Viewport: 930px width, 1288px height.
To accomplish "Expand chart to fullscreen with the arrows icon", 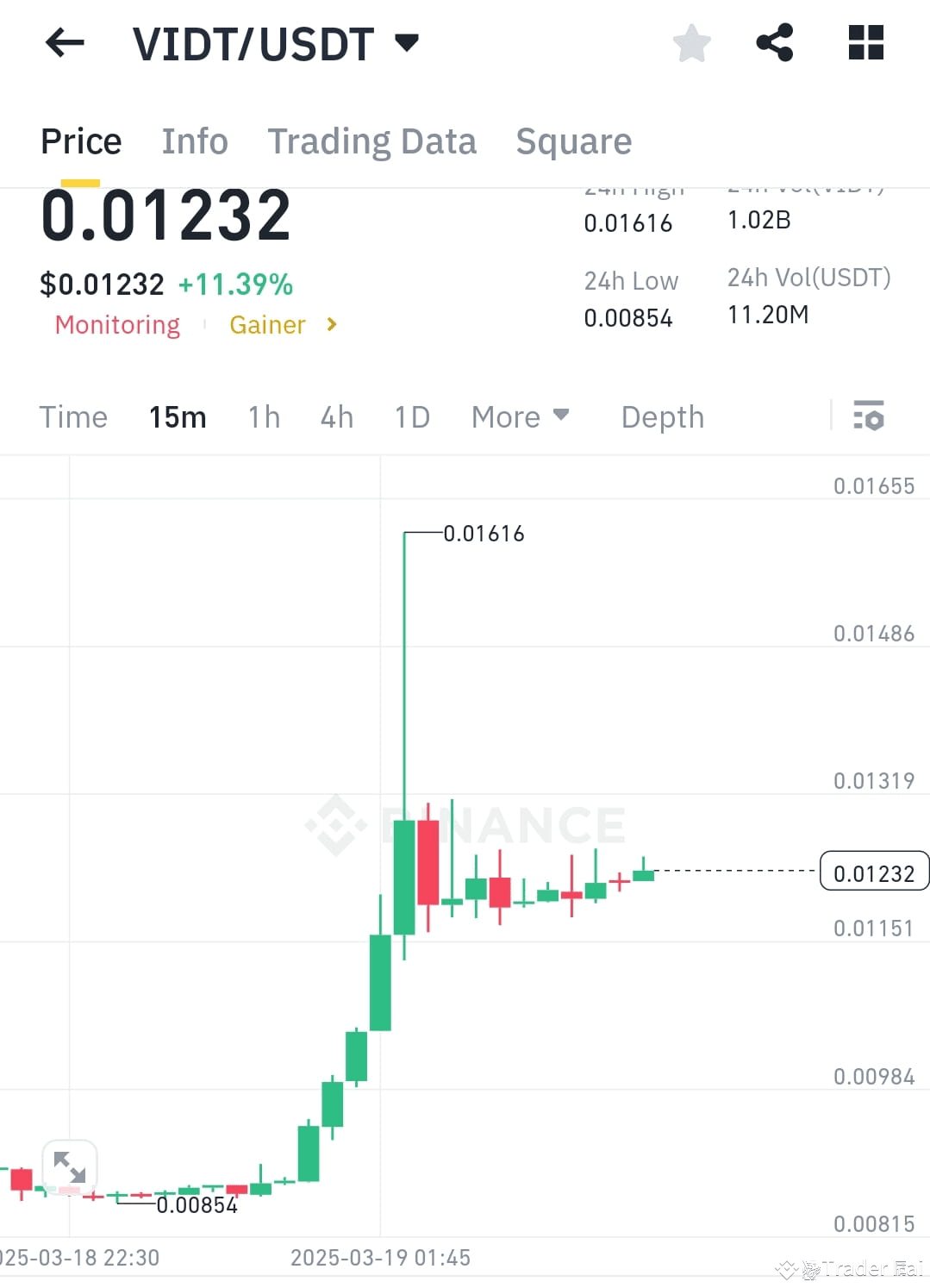I will (x=71, y=1168).
